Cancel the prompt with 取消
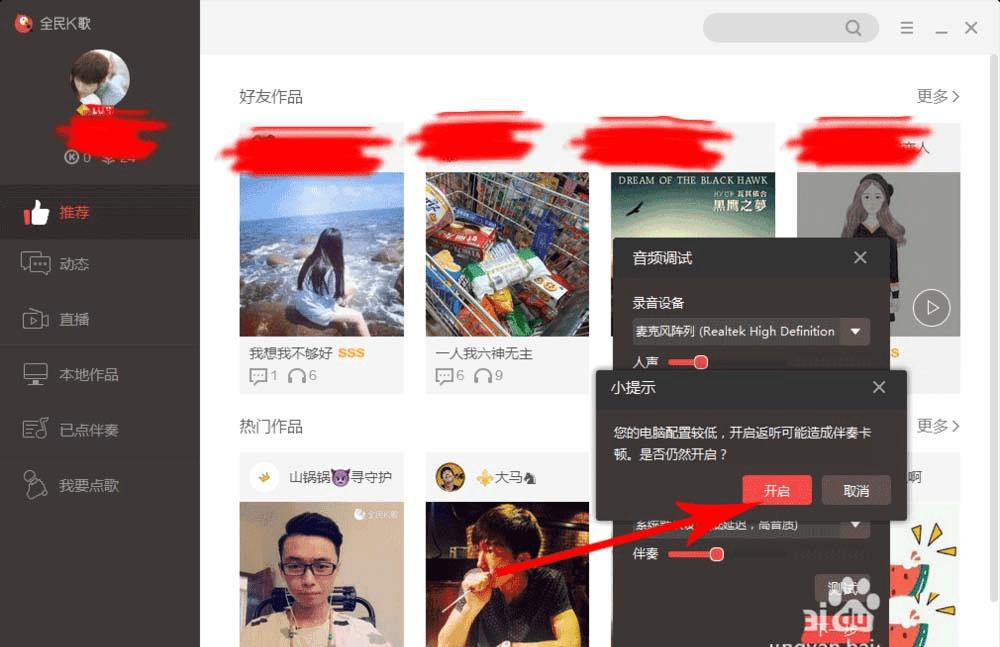Screen dimensions: 1000x647 (x=856, y=490)
